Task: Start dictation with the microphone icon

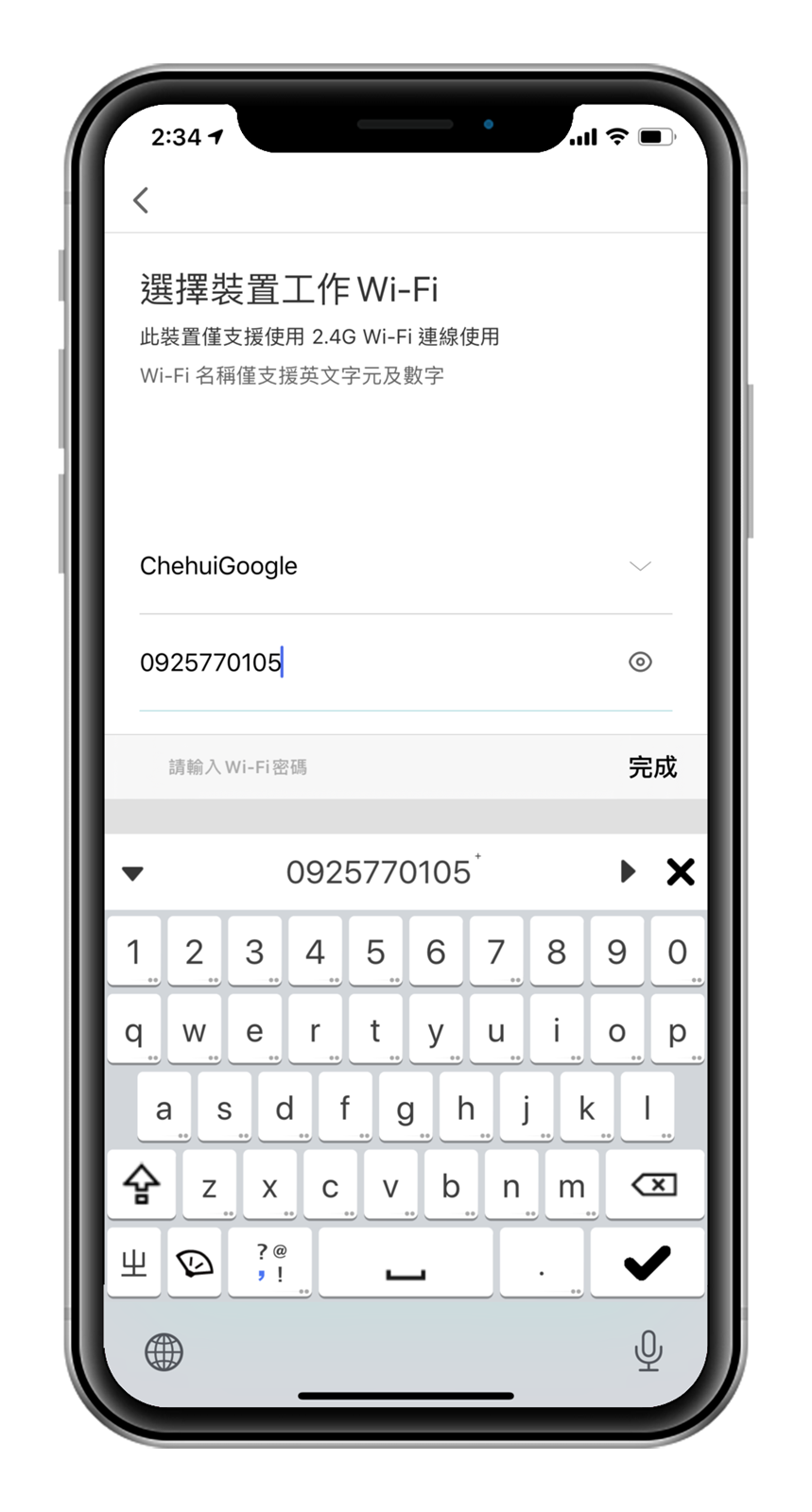Action: click(648, 1351)
